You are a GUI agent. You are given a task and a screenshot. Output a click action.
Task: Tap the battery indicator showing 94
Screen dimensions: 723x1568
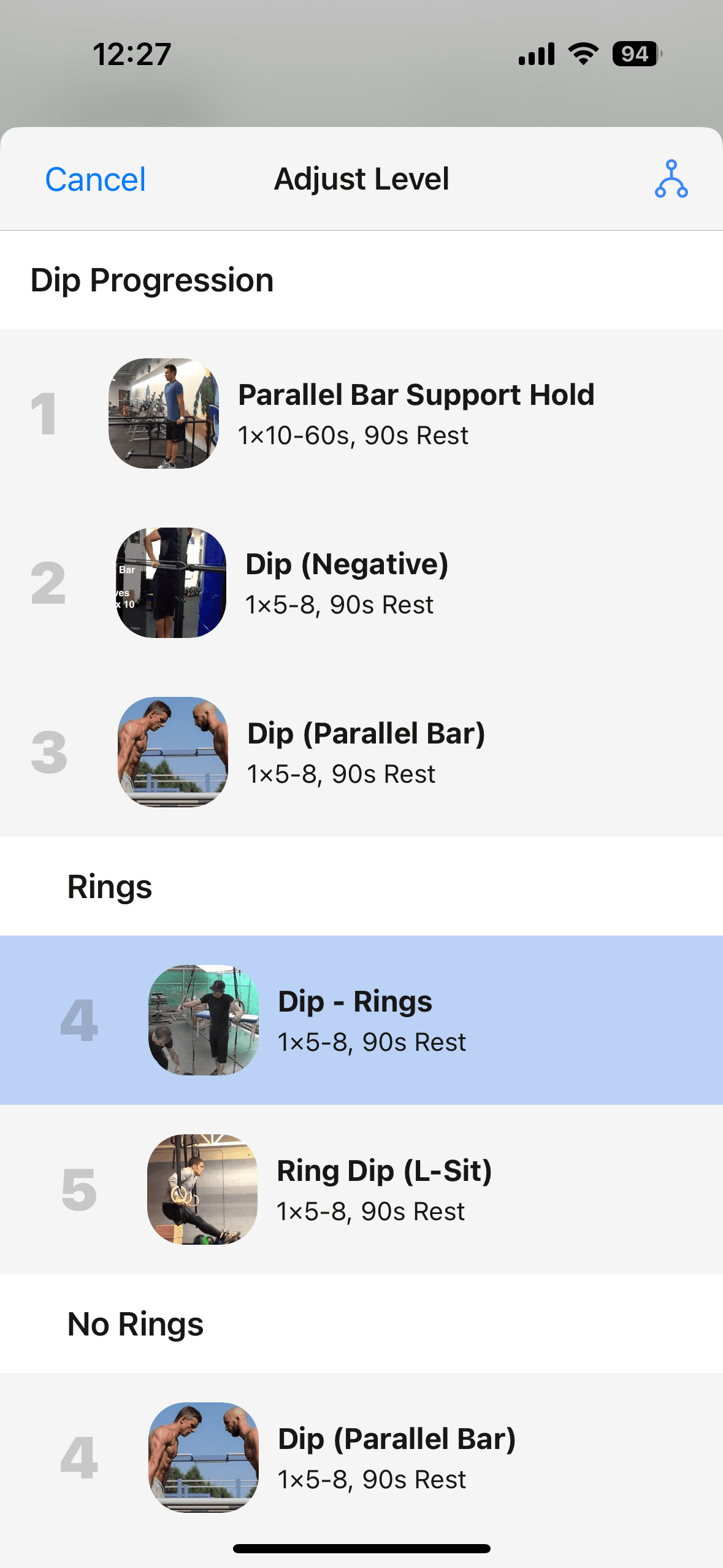[634, 53]
